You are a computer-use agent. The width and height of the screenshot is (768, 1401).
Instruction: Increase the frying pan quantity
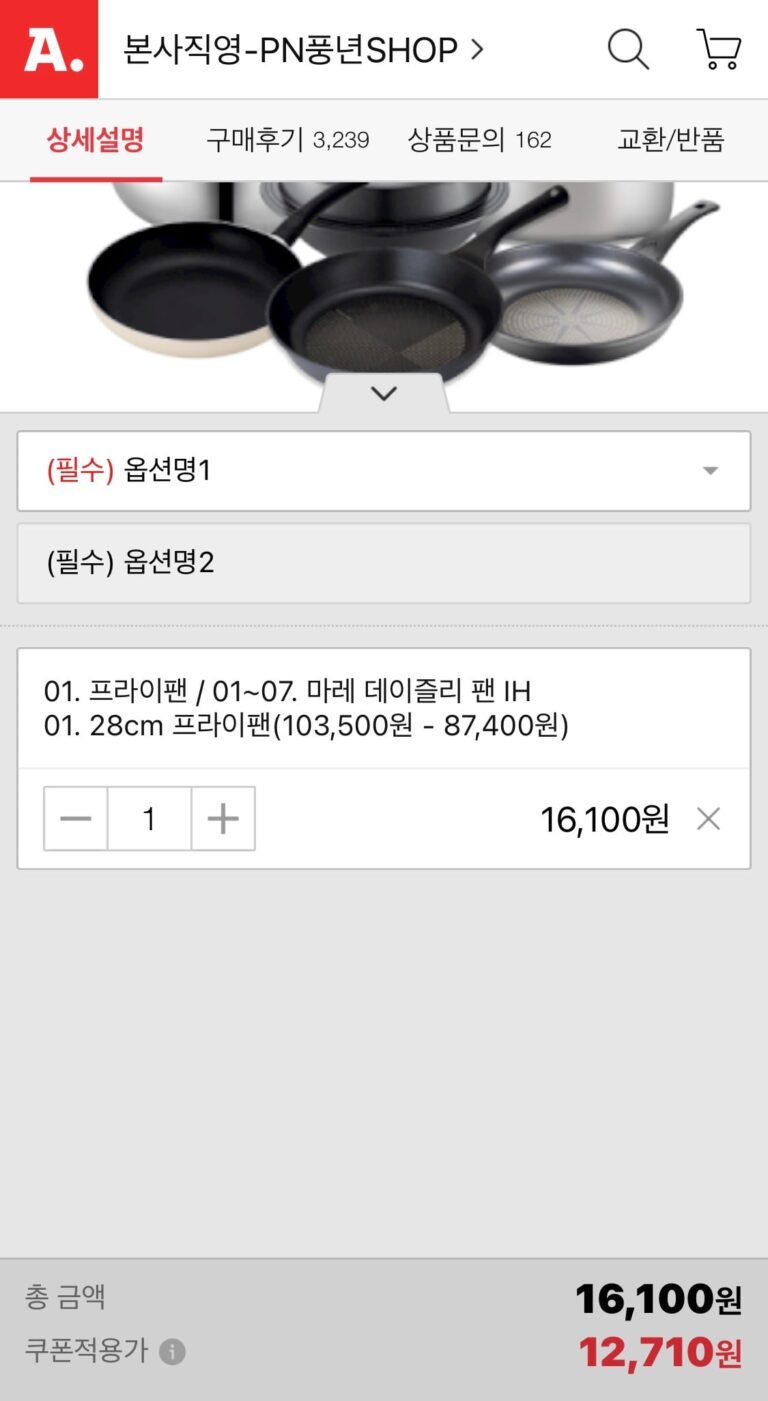[x=223, y=819]
